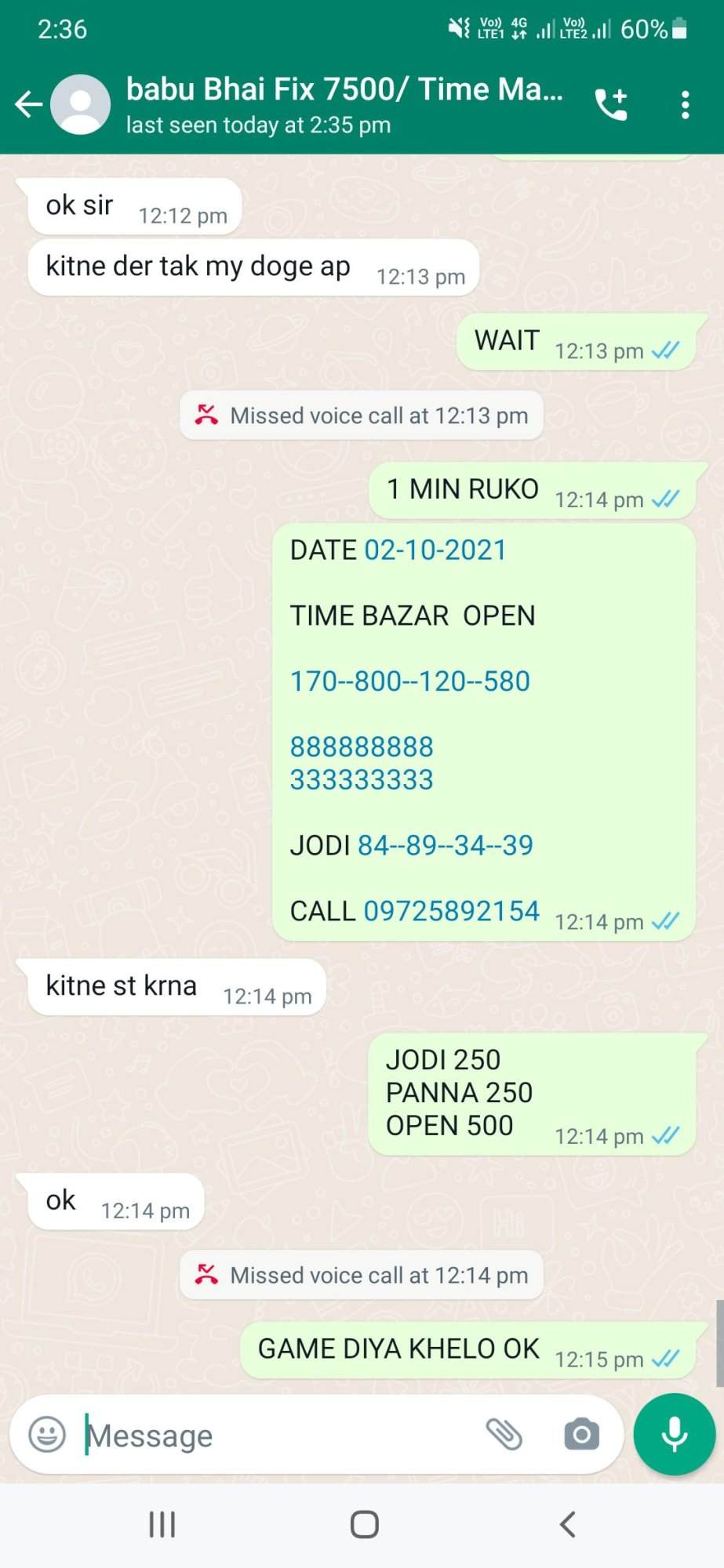Tap the microphone voice message button
Image resolution: width=724 pixels, height=1568 pixels.
pos(675,1435)
